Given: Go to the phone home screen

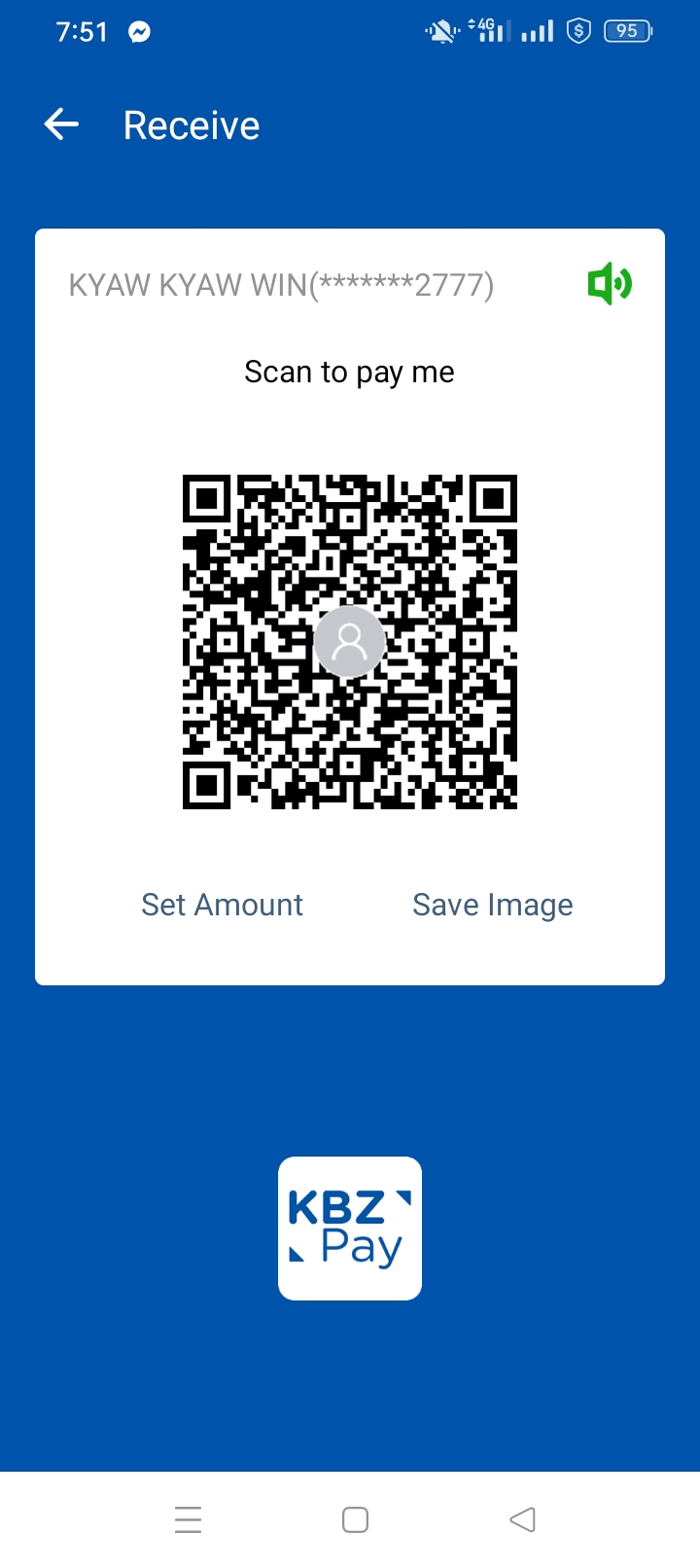Looking at the screenshot, I should click(x=355, y=1519).
